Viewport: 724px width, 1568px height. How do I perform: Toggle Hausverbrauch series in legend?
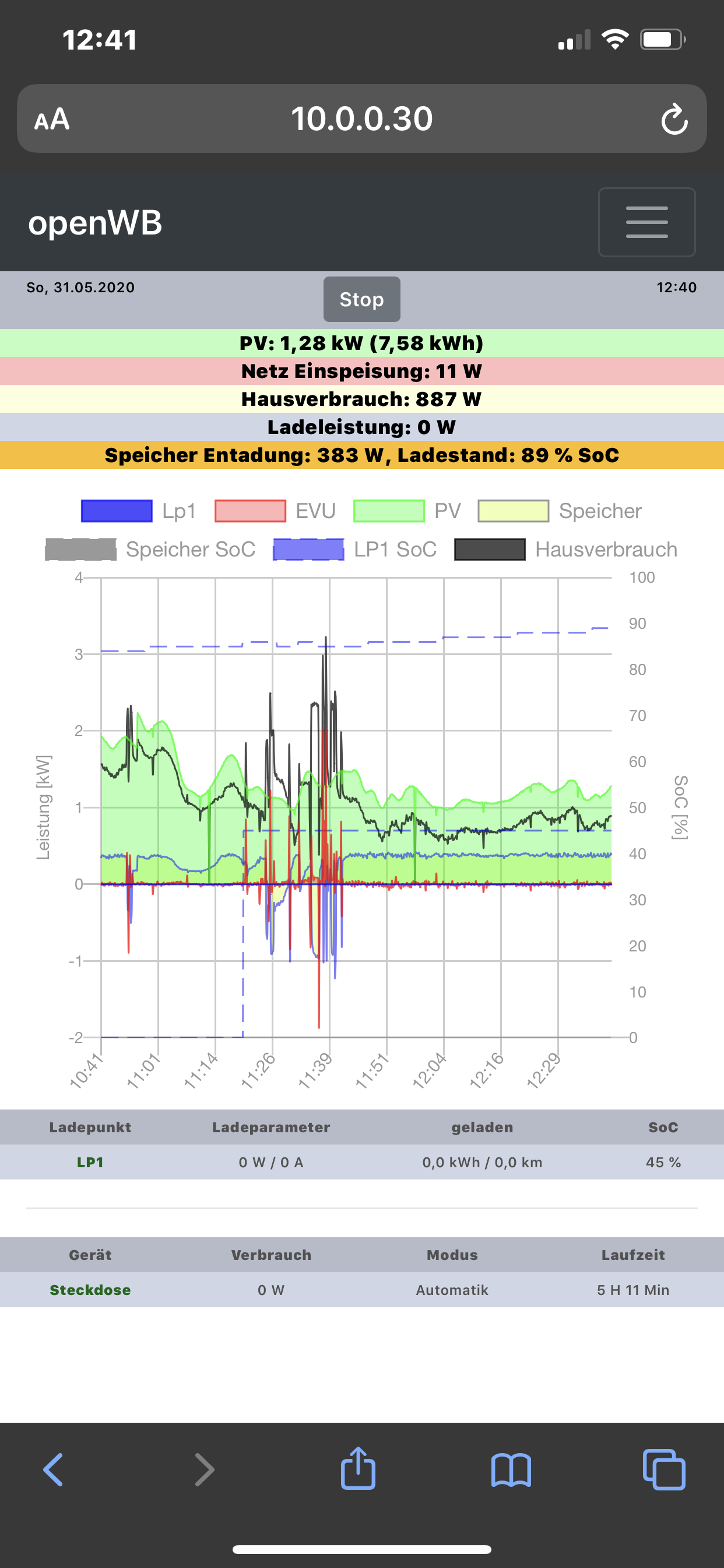click(x=566, y=549)
